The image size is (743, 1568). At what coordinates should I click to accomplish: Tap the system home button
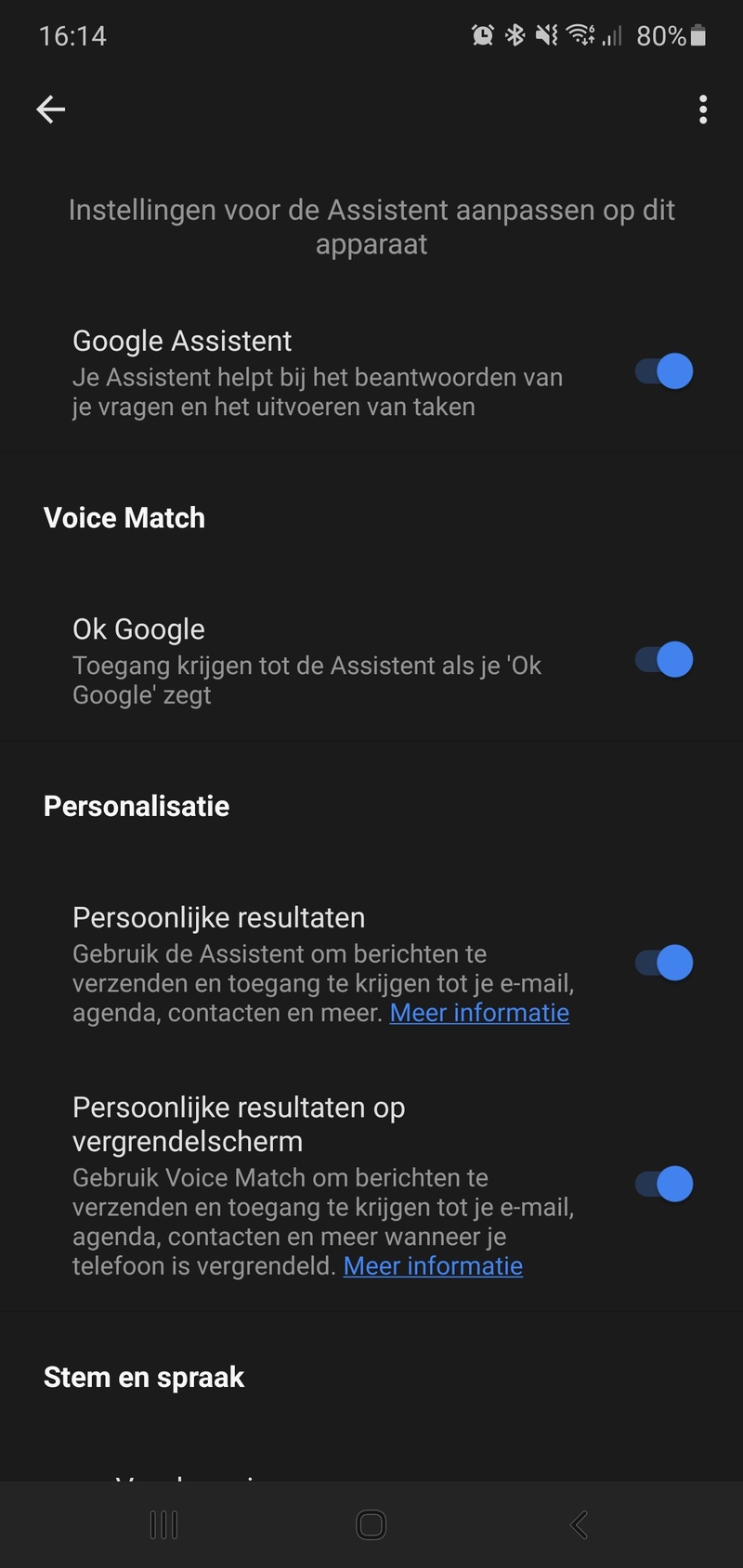[x=371, y=1524]
